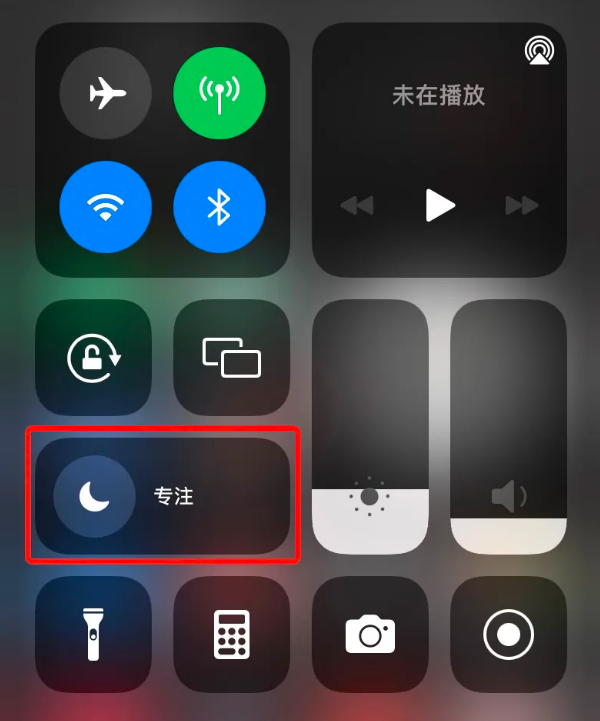Turn on the flashlight
This screenshot has width=600, height=721.
[x=93, y=634]
